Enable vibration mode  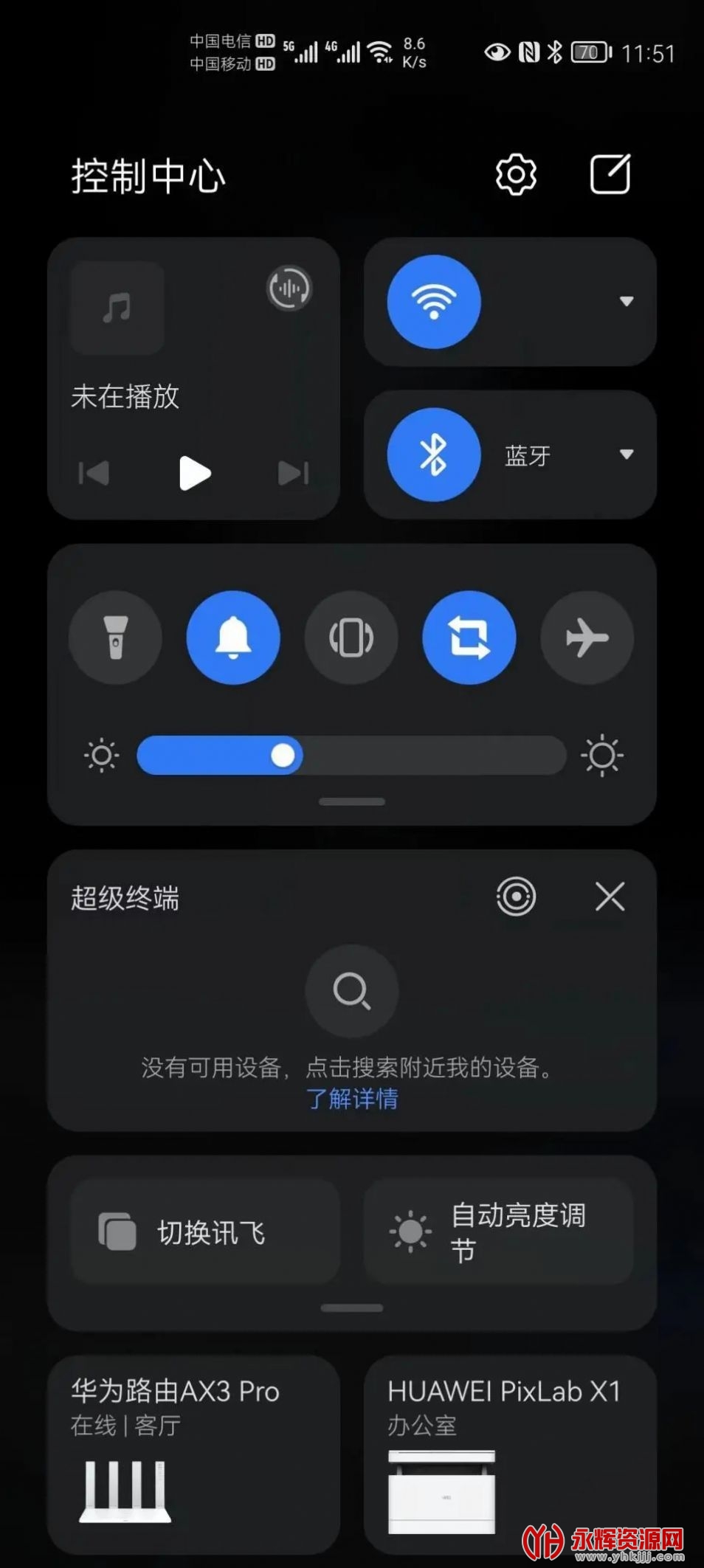click(x=351, y=638)
